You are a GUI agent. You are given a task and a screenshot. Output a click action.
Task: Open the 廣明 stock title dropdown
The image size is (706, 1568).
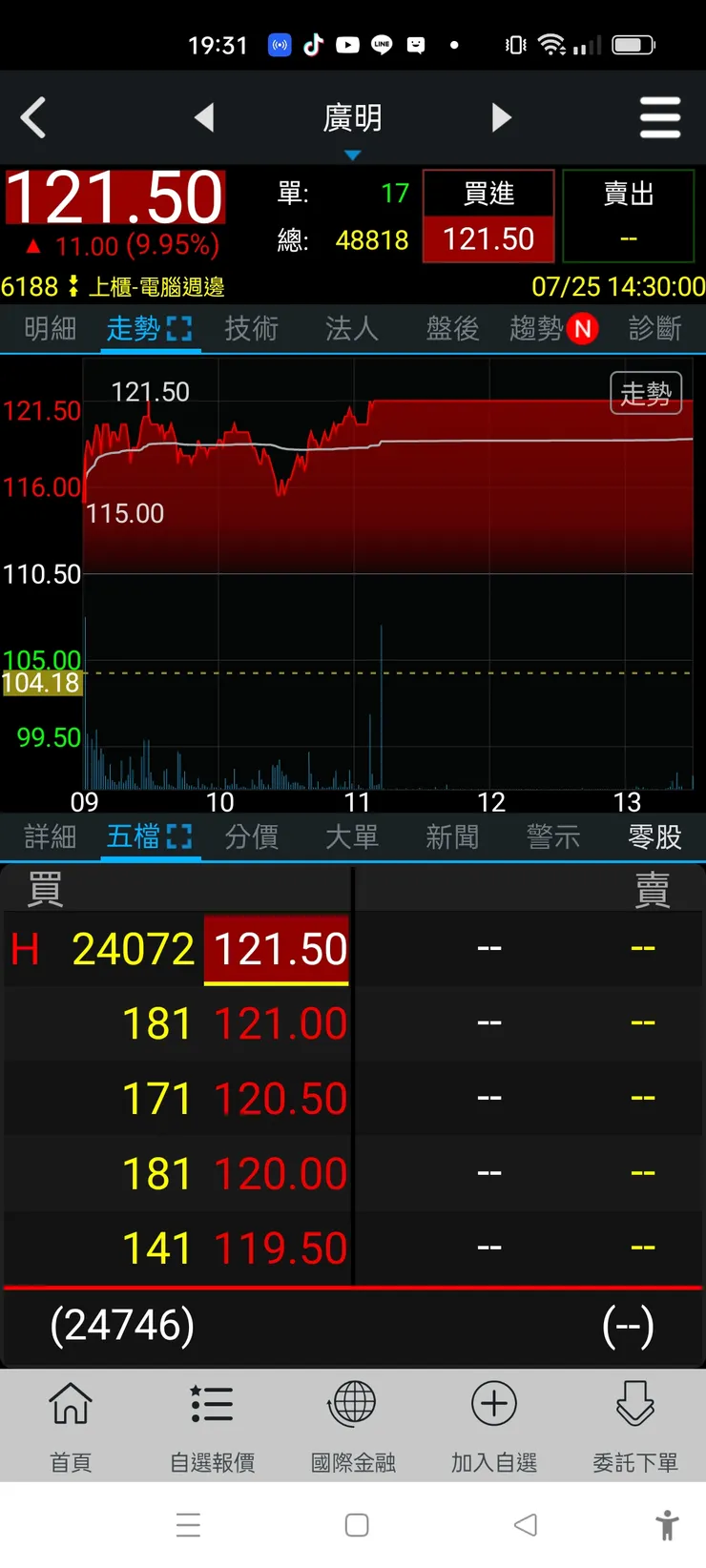pos(352,124)
